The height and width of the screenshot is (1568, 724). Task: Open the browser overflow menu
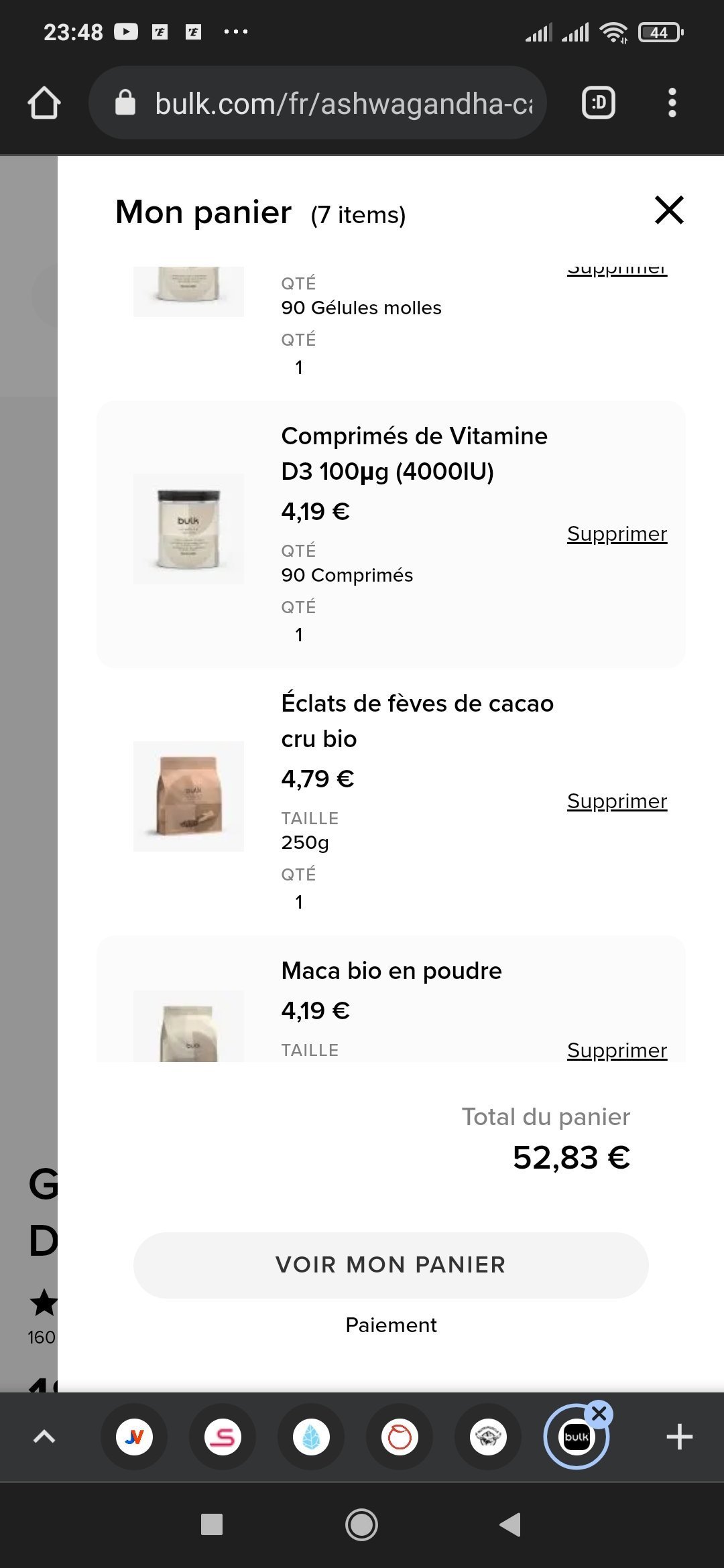(x=672, y=103)
